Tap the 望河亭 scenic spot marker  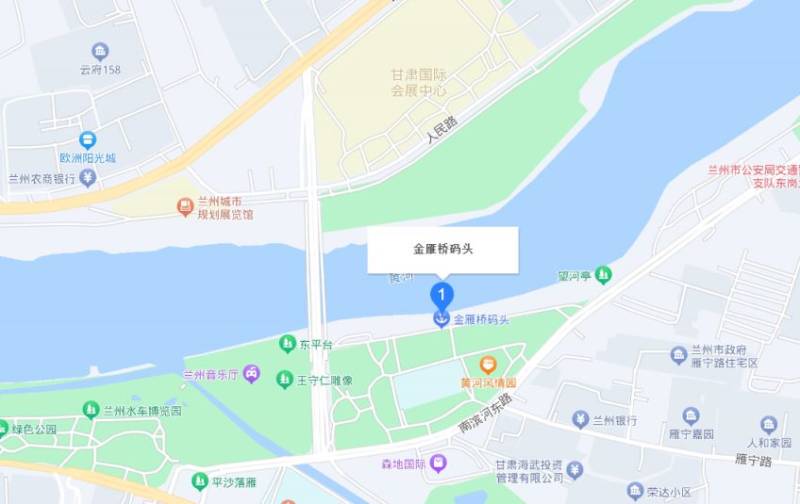coord(603,274)
